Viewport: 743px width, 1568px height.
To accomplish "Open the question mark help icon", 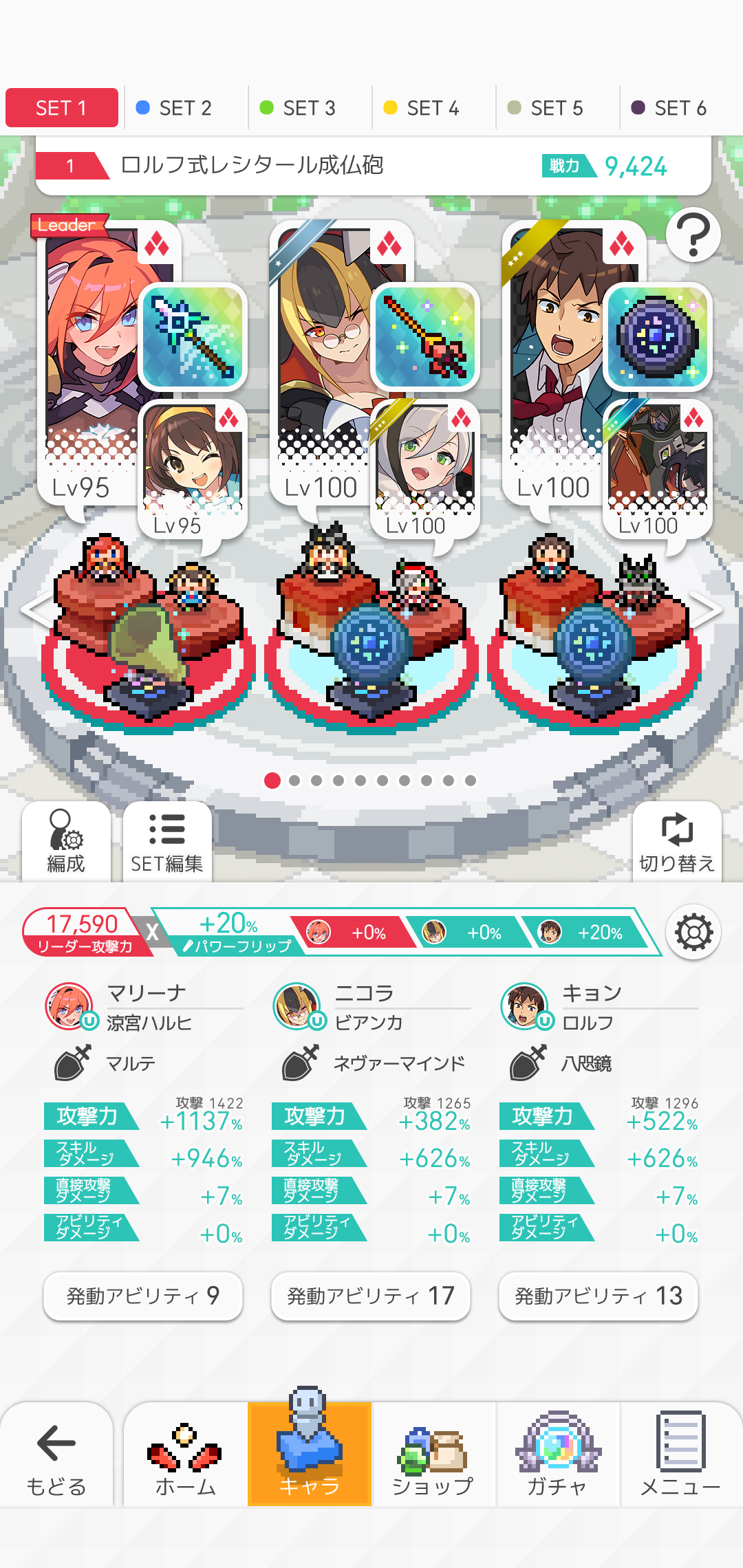I will [693, 235].
